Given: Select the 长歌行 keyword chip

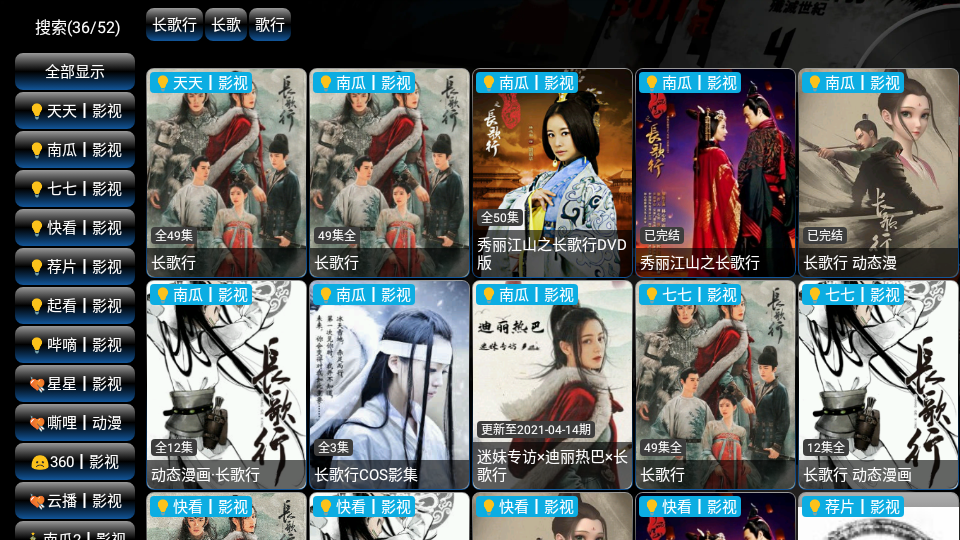Looking at the screenshot, I should tap(174, 25).
